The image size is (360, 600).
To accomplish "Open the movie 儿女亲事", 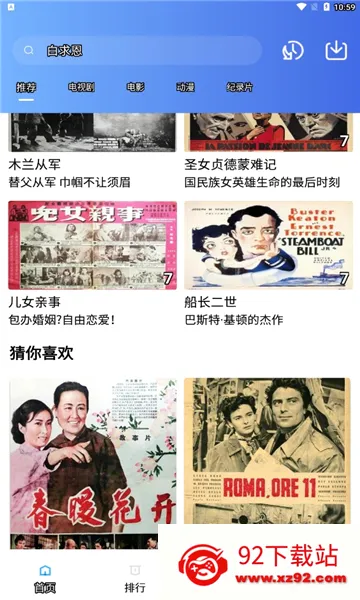I will (x=92, y=264).
